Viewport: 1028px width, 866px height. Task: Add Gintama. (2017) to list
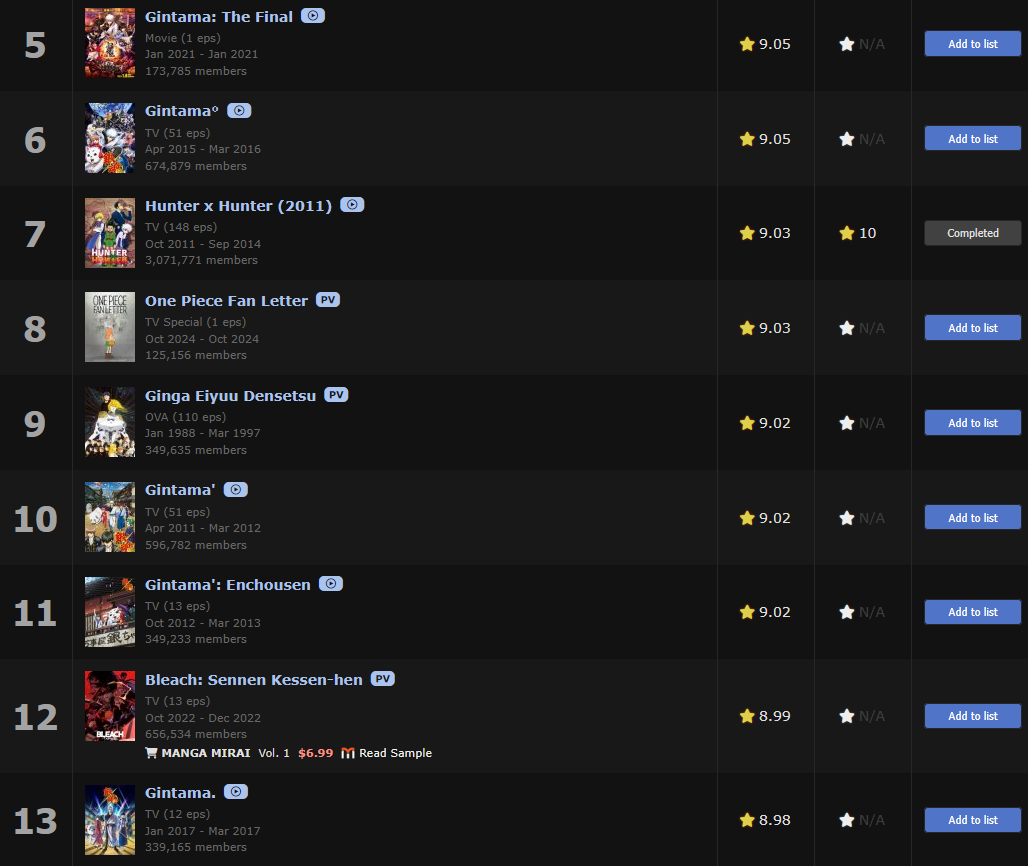pyautogui.click(x=972, y=820)
